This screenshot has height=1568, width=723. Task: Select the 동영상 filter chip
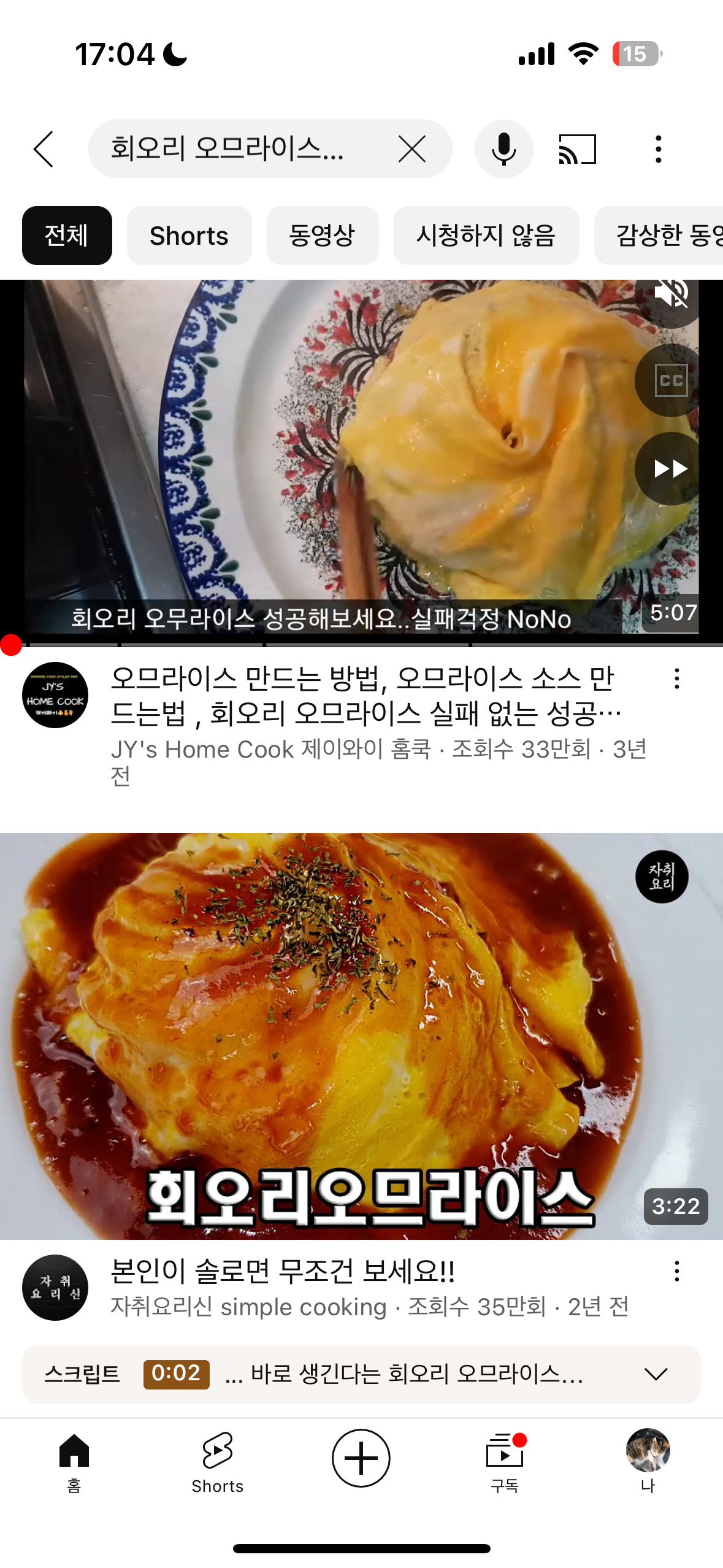click(x=323, y=236)
